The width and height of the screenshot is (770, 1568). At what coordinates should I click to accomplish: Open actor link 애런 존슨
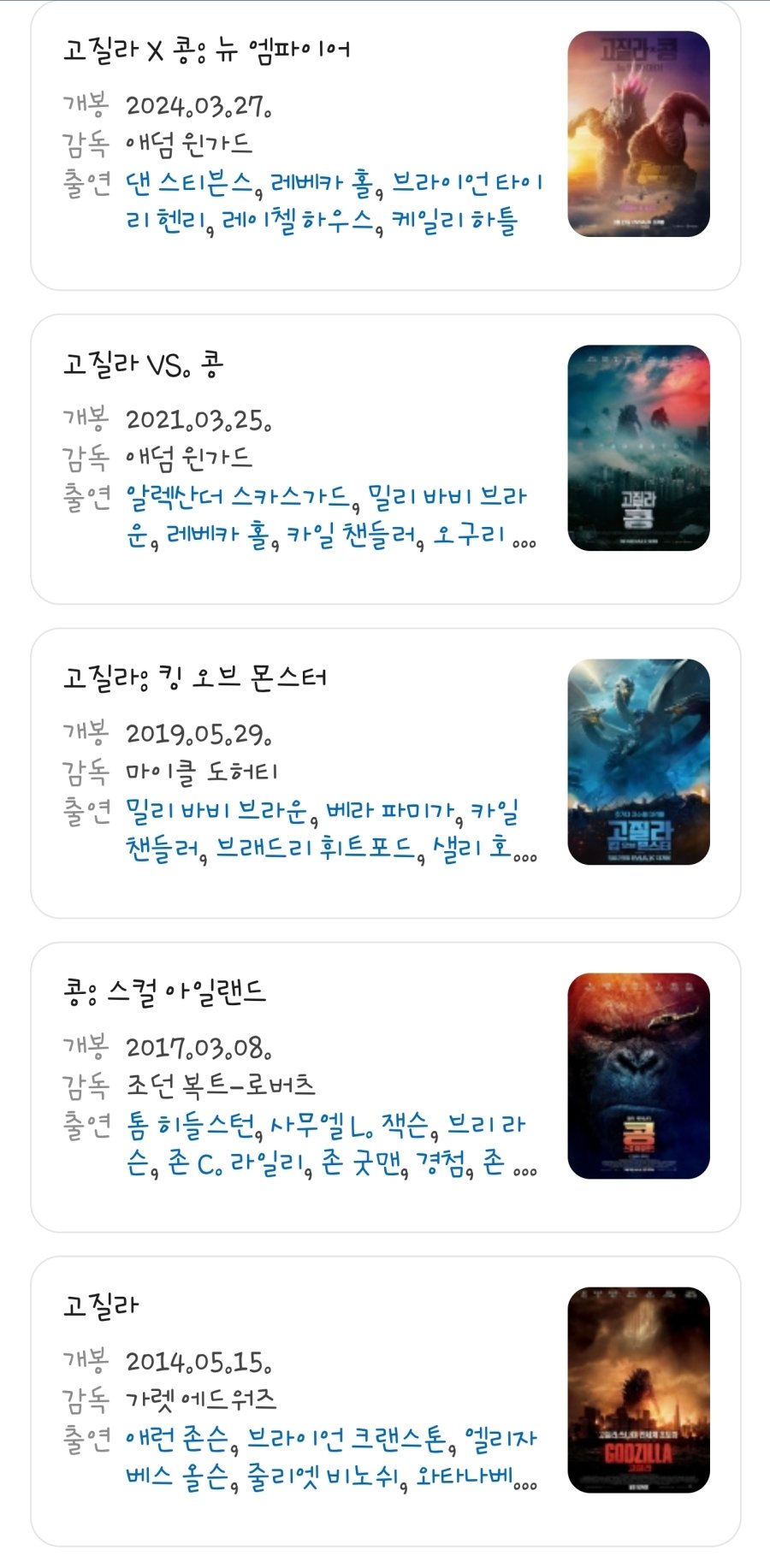[177, 1440]
